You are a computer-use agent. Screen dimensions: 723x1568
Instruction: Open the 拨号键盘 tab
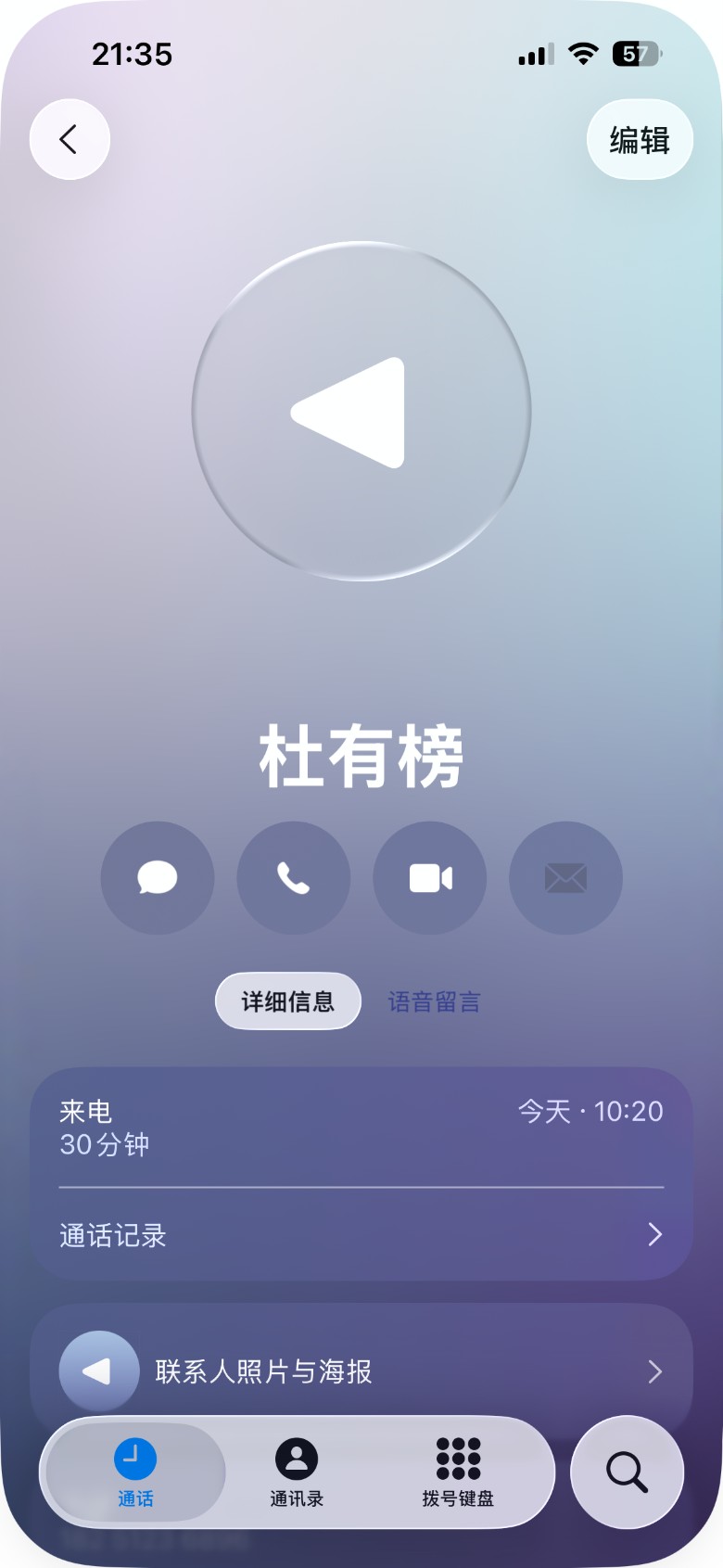click(x=458, y=1472)
